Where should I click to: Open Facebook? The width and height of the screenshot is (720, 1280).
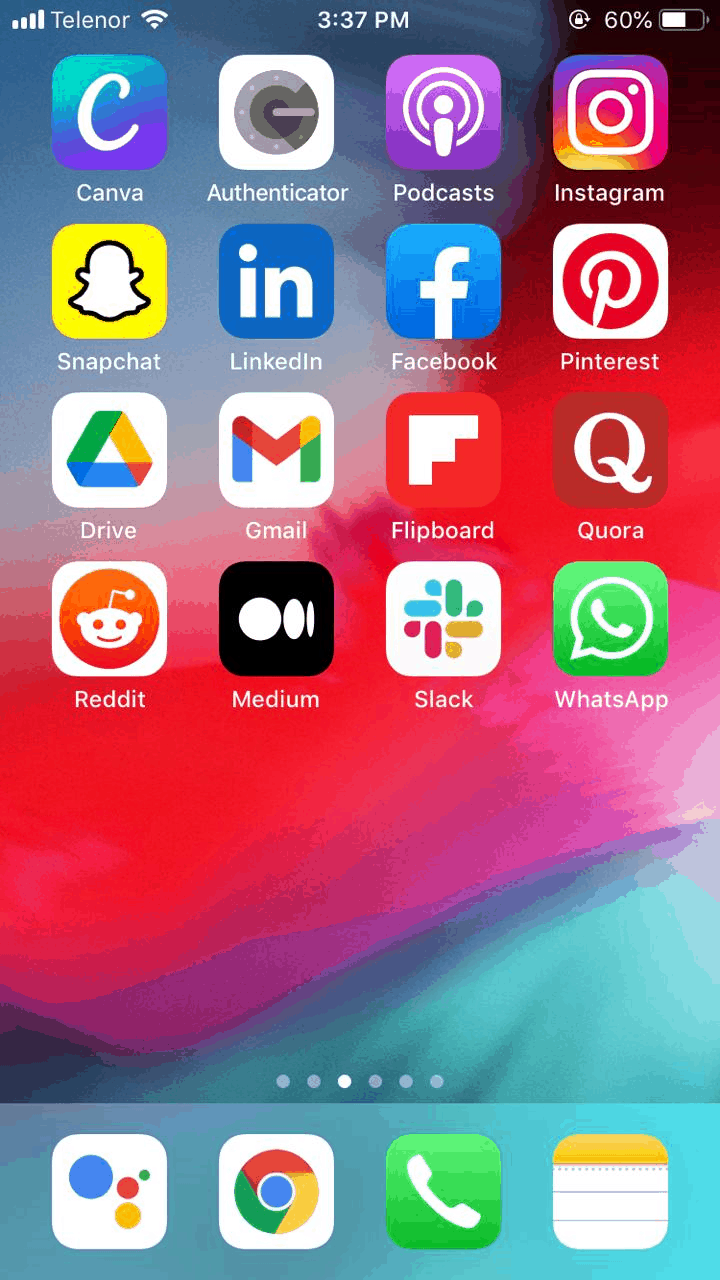coord(443,281)
